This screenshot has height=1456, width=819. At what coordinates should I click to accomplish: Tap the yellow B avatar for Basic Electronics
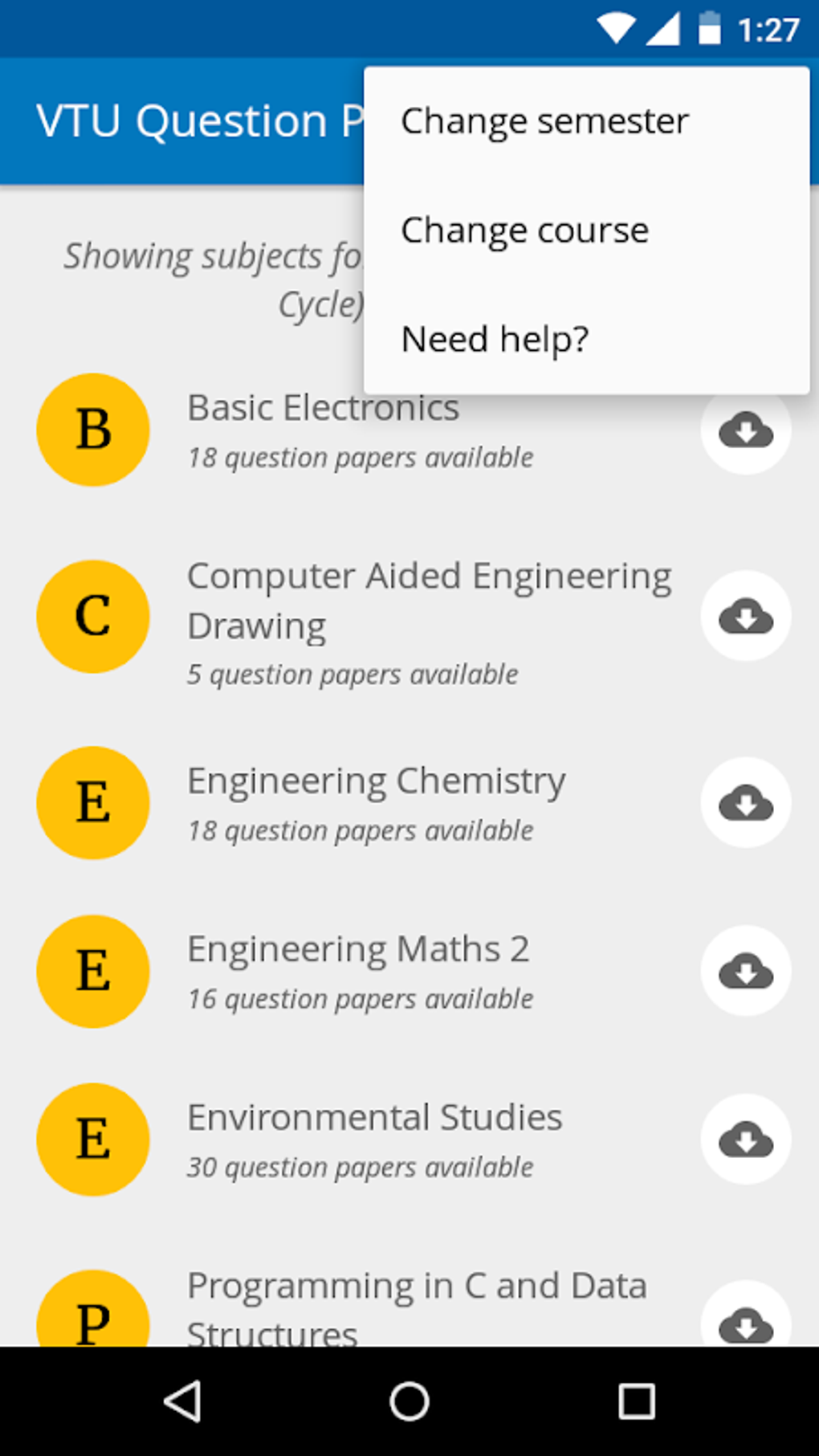tap(93, 430)
